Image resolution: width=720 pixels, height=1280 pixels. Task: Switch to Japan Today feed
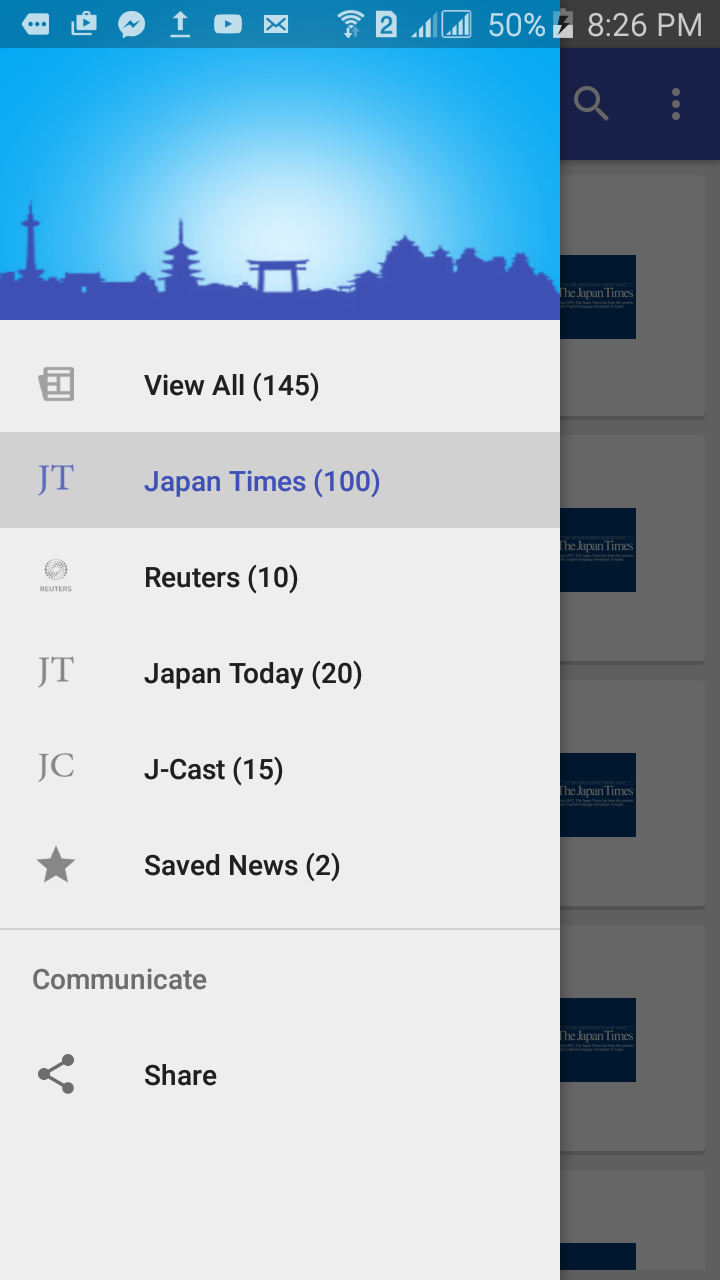point(252,673)
